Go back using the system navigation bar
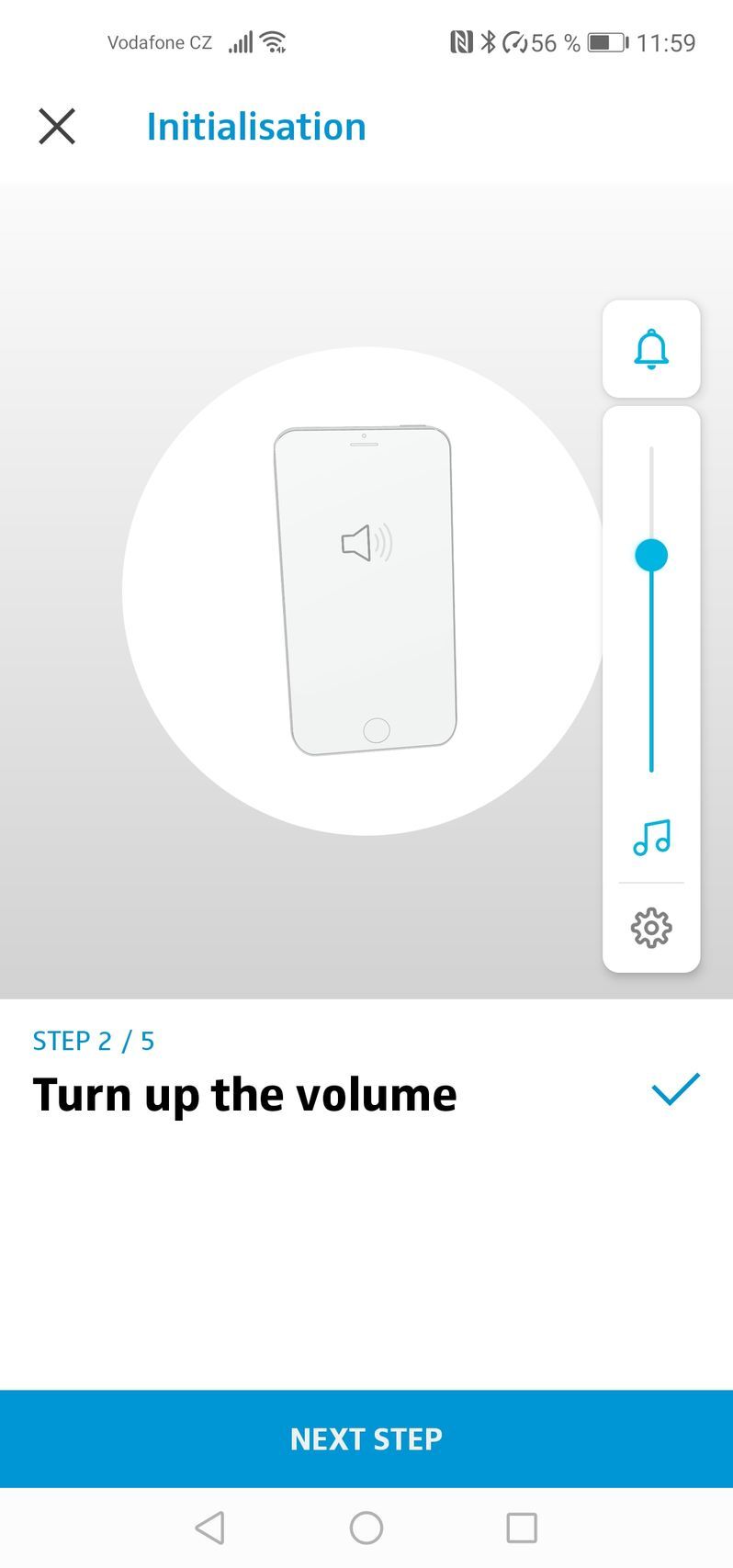The image size is (733, 1568). point(210,1528)
